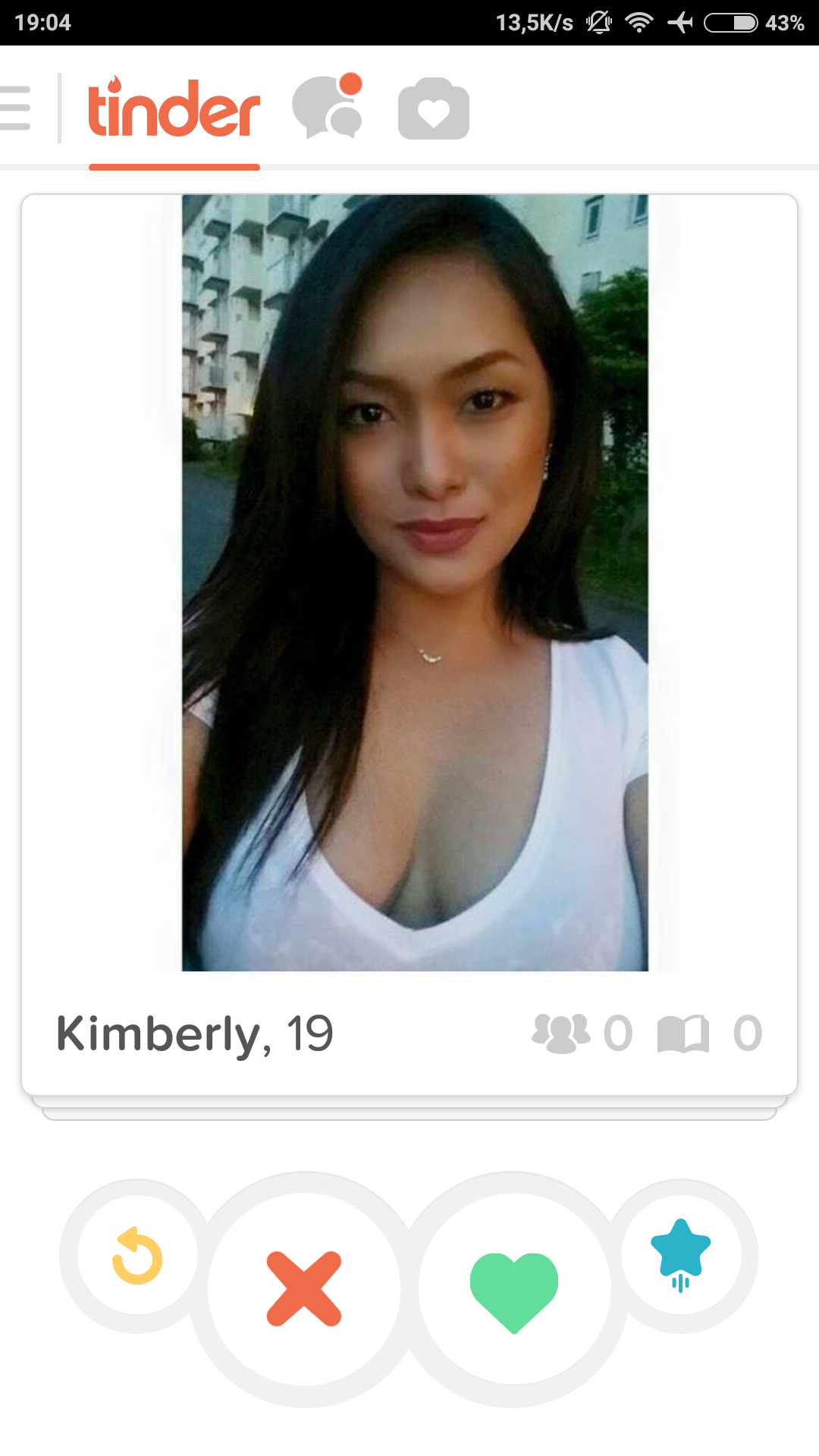Switch to the Tinder discovery tab
819x1456 pixels.
coord(174,111)
